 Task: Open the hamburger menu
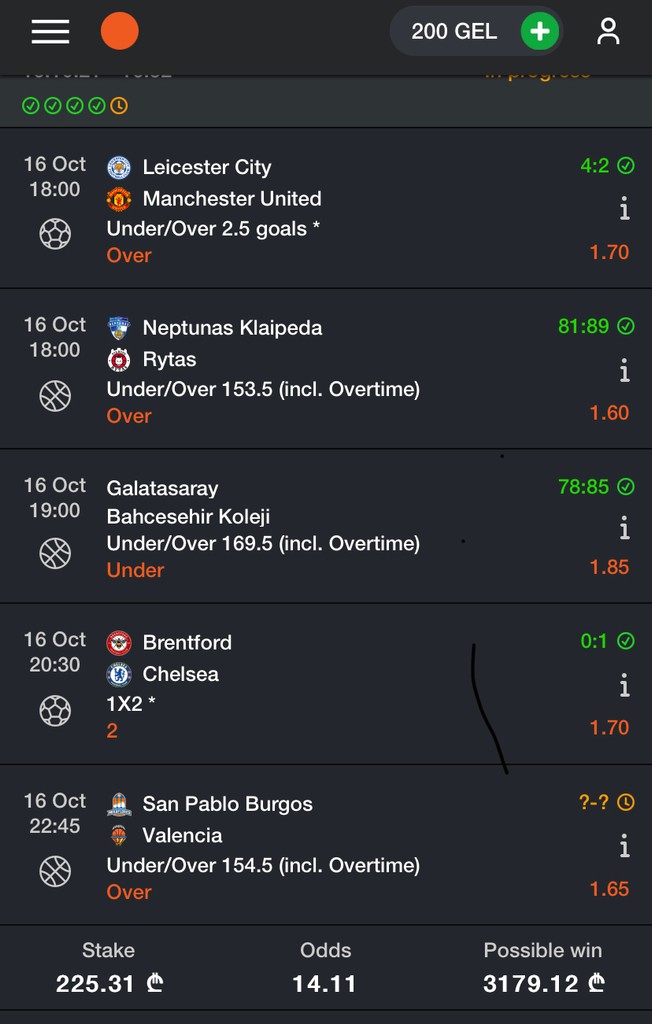[50, 31]
